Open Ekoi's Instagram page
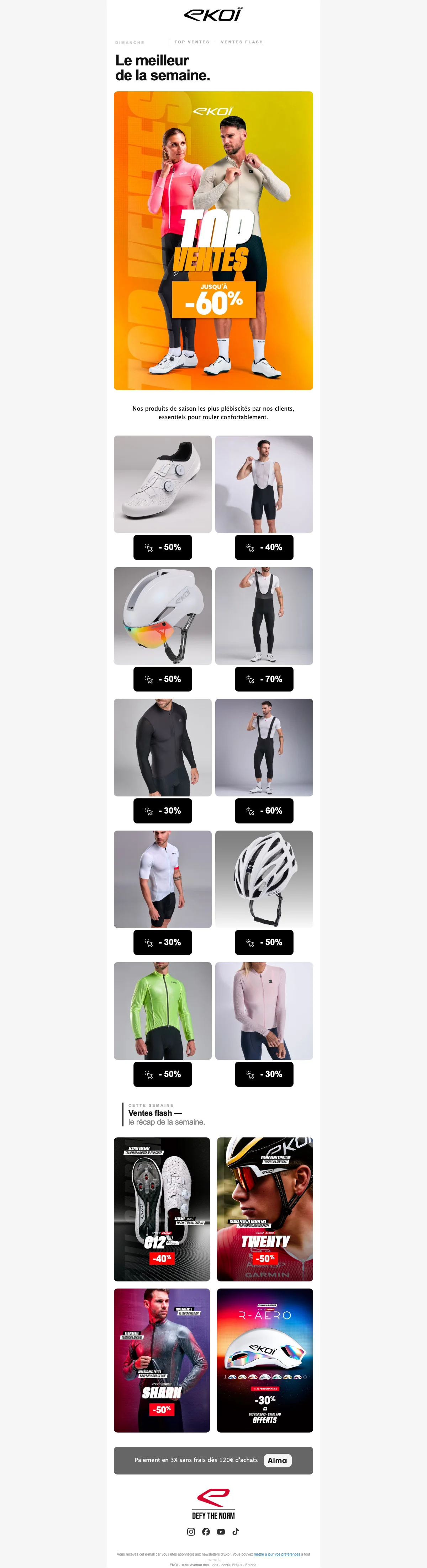Image resolution: width=427 pixels, height=1568 pixels. click(x=191, y=1531)
